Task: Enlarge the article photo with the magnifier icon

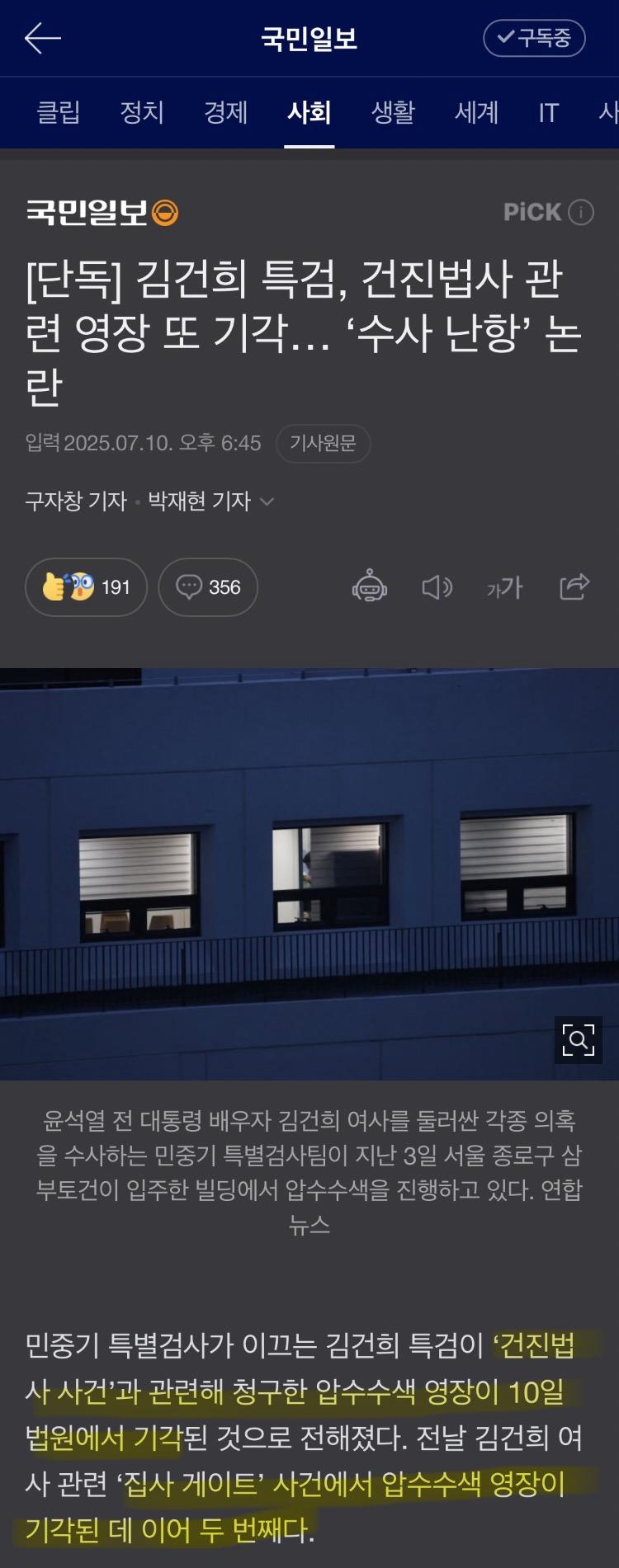Action: (578, 1039)
